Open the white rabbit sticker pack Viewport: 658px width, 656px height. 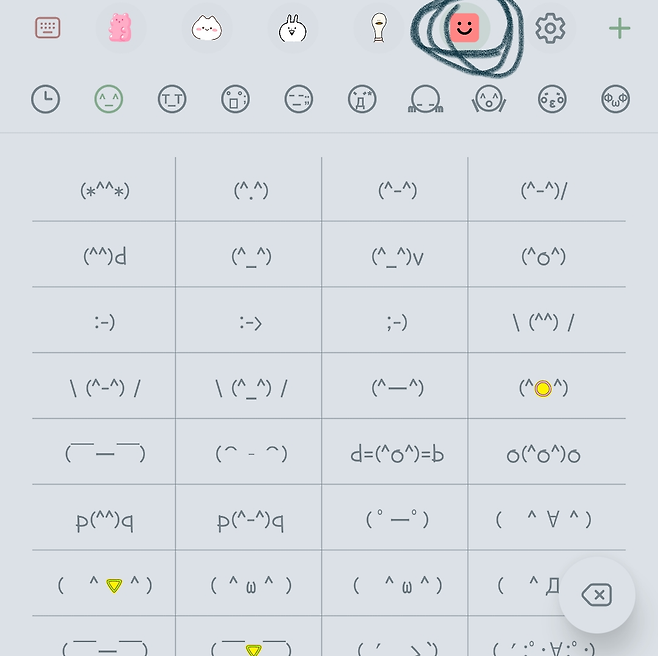click(x=292, y=28)
